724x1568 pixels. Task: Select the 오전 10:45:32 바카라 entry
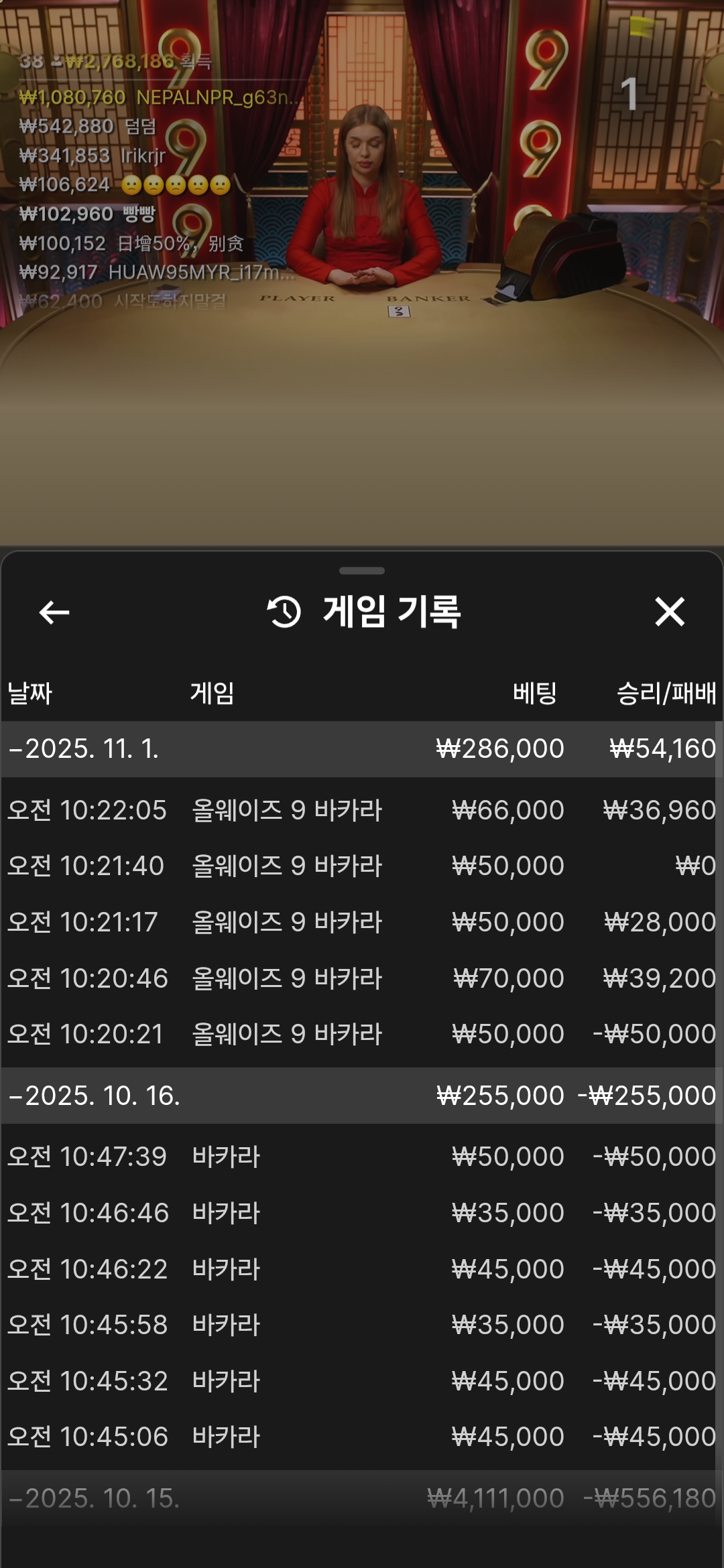coord(362,1381)
